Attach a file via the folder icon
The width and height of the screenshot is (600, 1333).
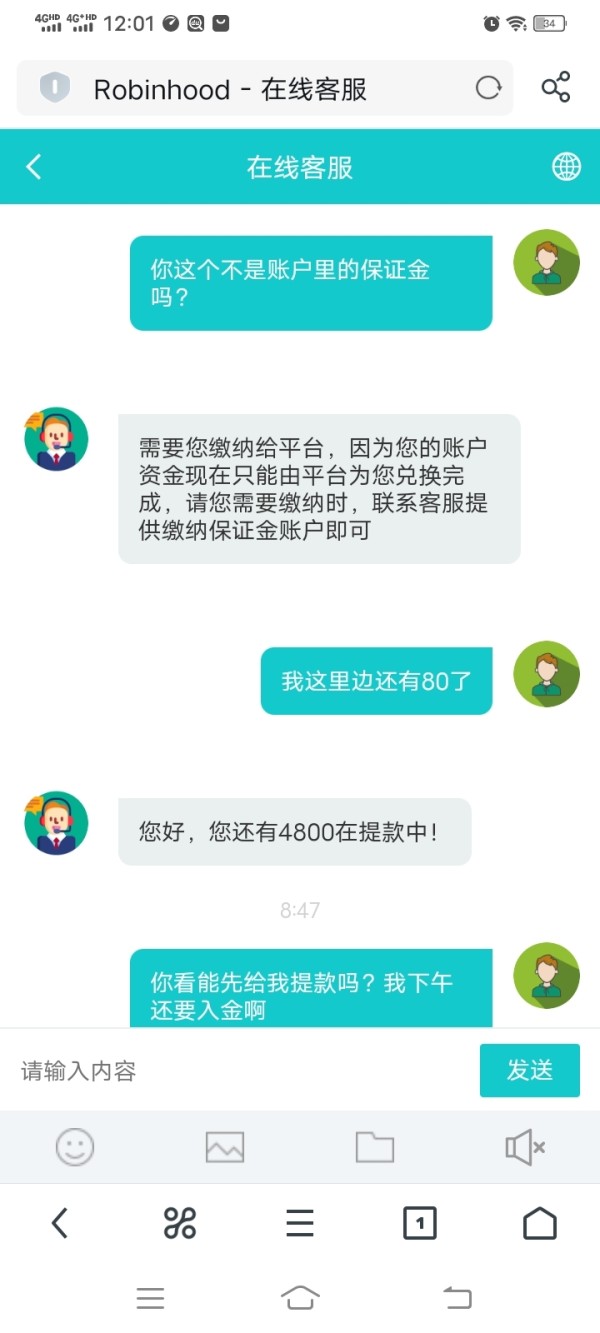click(x=375, y=1147)
